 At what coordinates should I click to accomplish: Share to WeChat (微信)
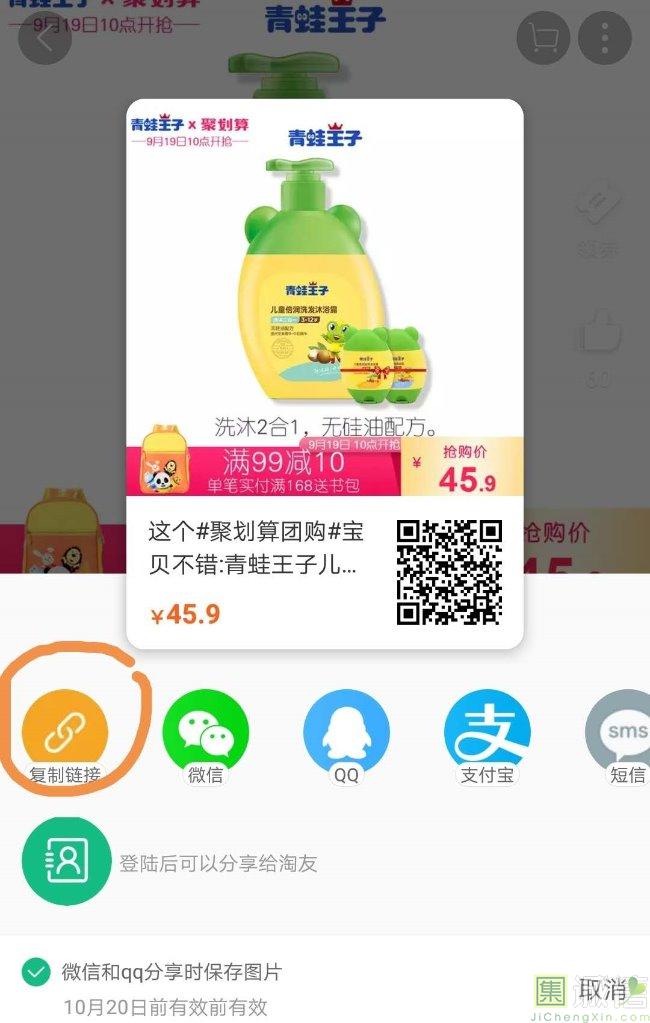[205, 733]
